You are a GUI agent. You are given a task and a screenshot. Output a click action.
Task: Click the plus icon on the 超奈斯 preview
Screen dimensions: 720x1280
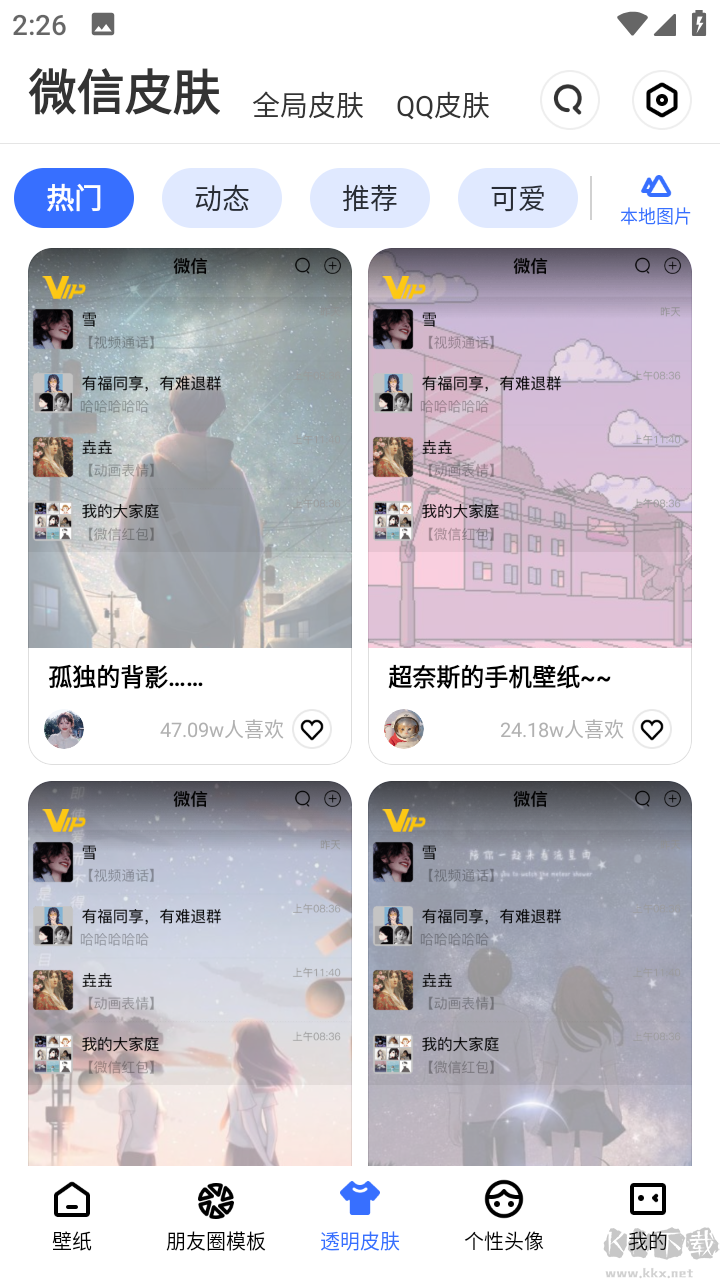tap(672, 266)
